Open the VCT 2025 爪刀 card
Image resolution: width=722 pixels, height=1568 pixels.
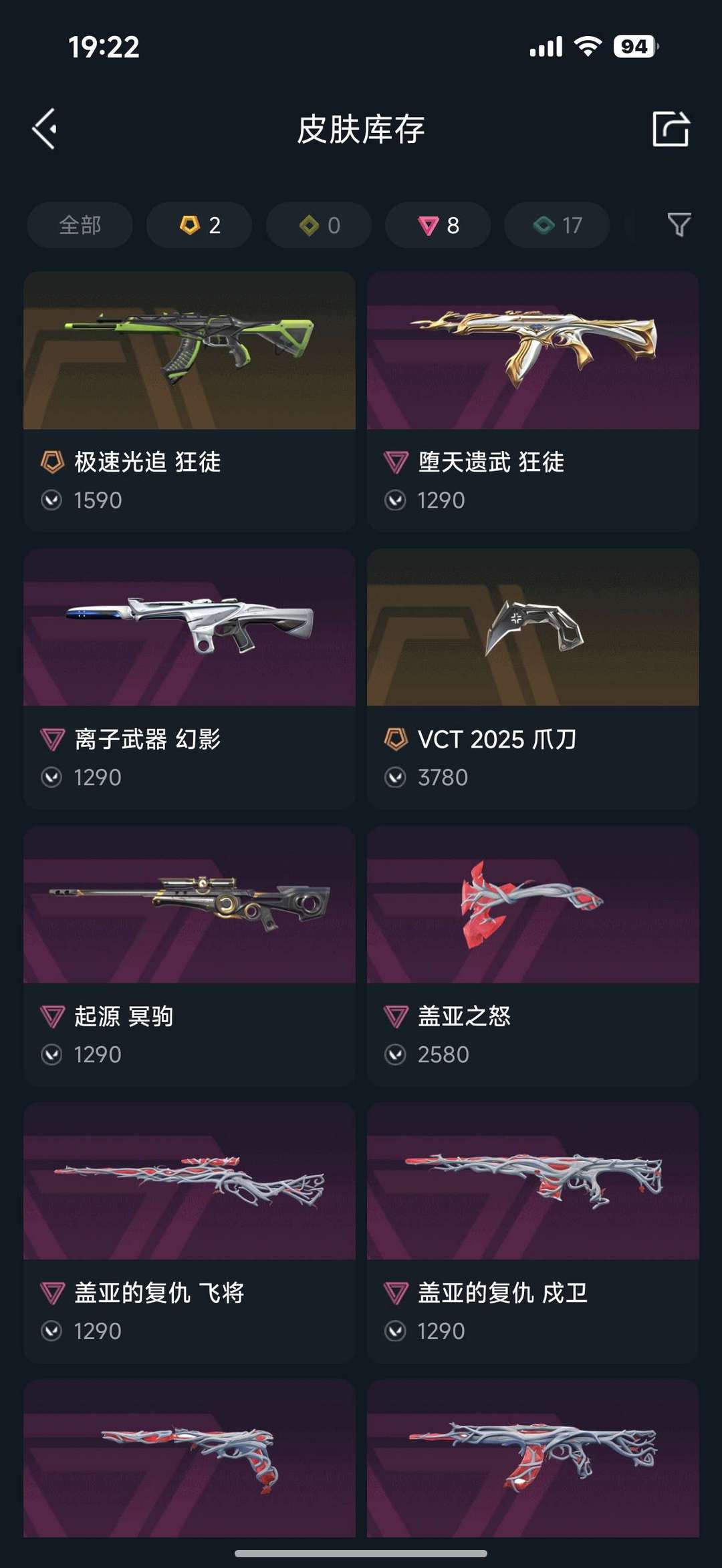tap(533, 678)
